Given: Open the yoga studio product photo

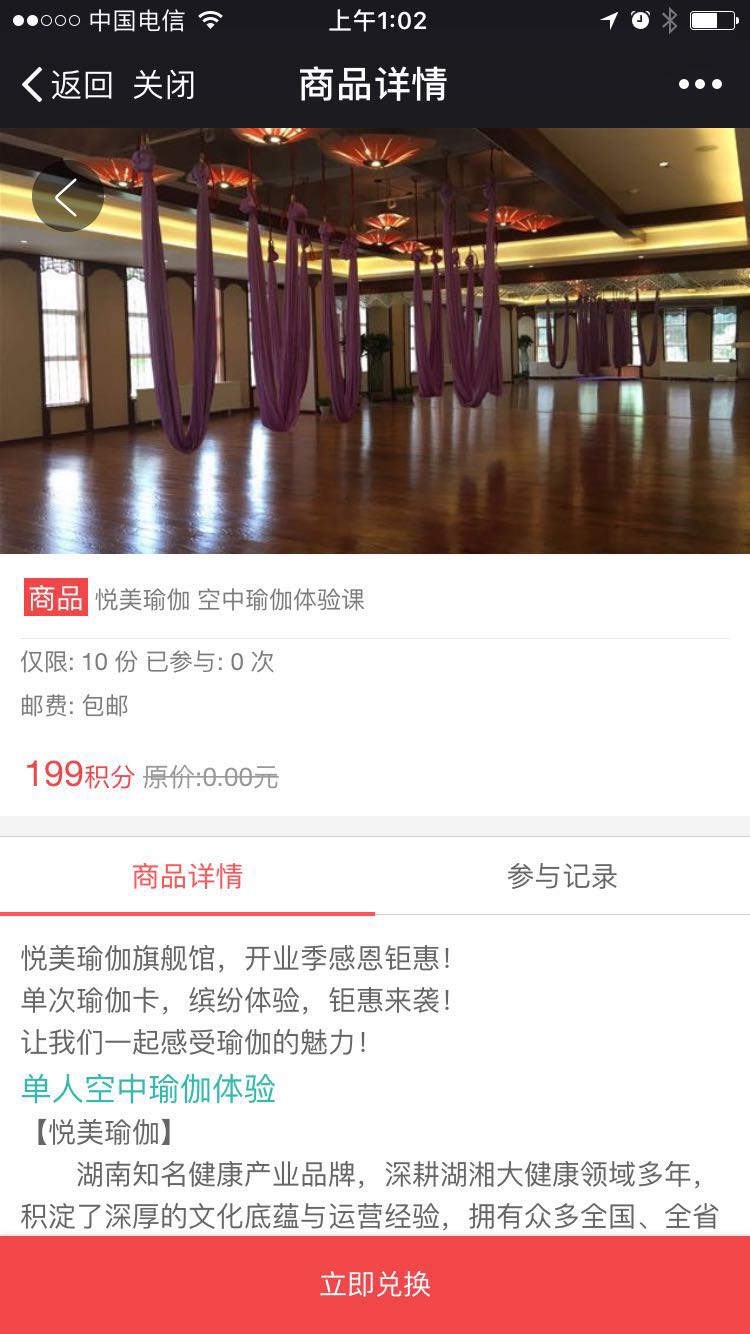Looking at the screenshot, I should [x=400, y=360].
